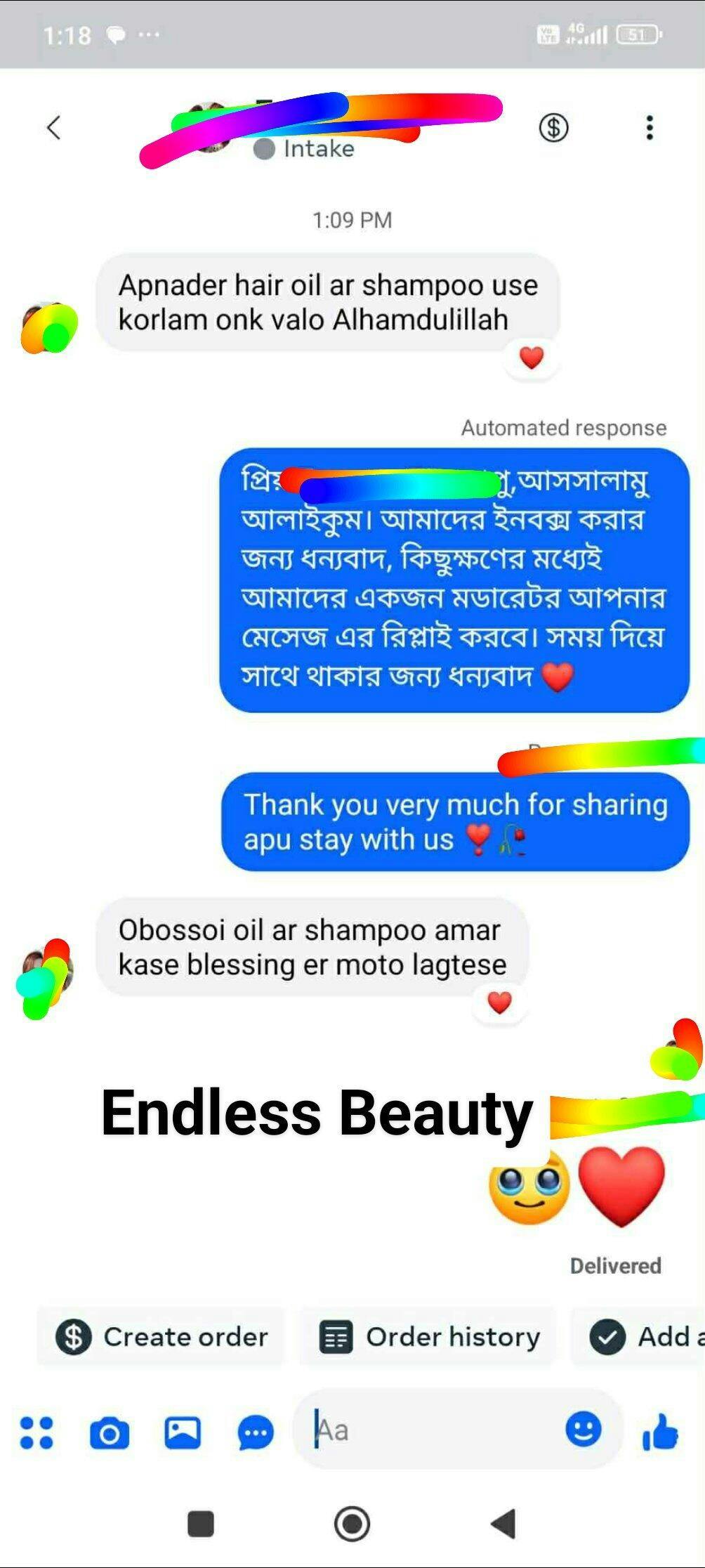Go back from this conversation

coord(54,128)
